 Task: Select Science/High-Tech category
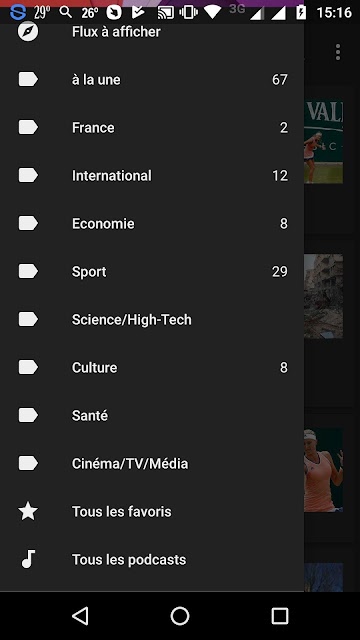pyautogui.click(x=152, y=320)
